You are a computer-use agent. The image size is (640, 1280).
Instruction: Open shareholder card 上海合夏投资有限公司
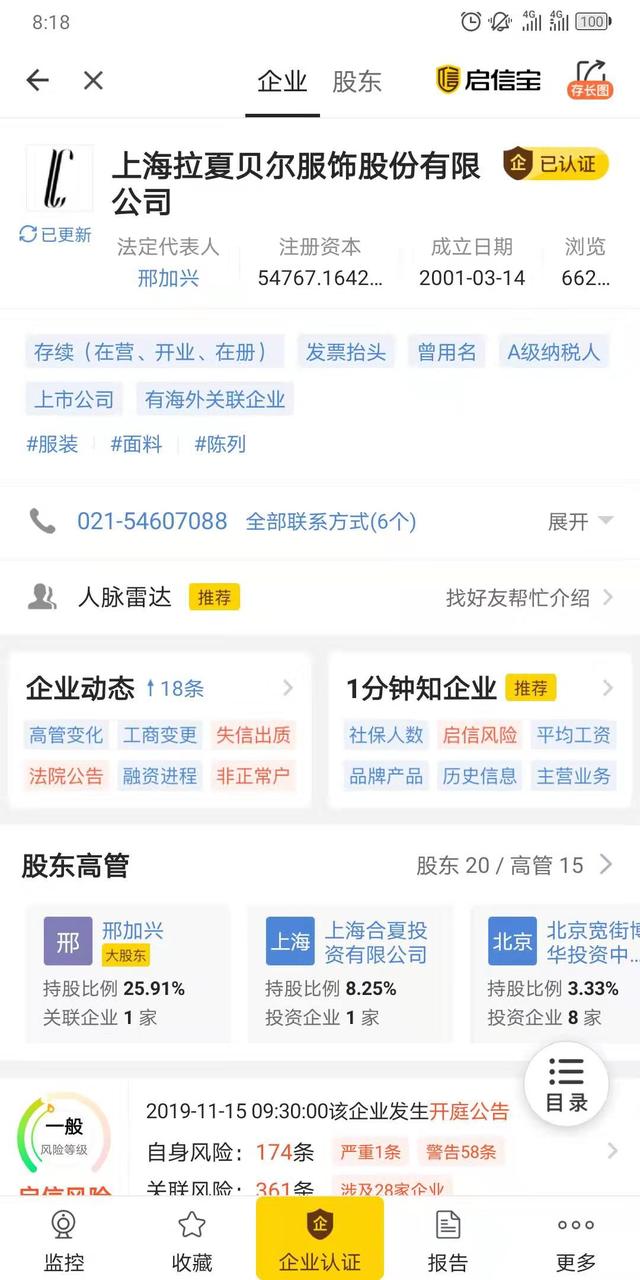350,975
